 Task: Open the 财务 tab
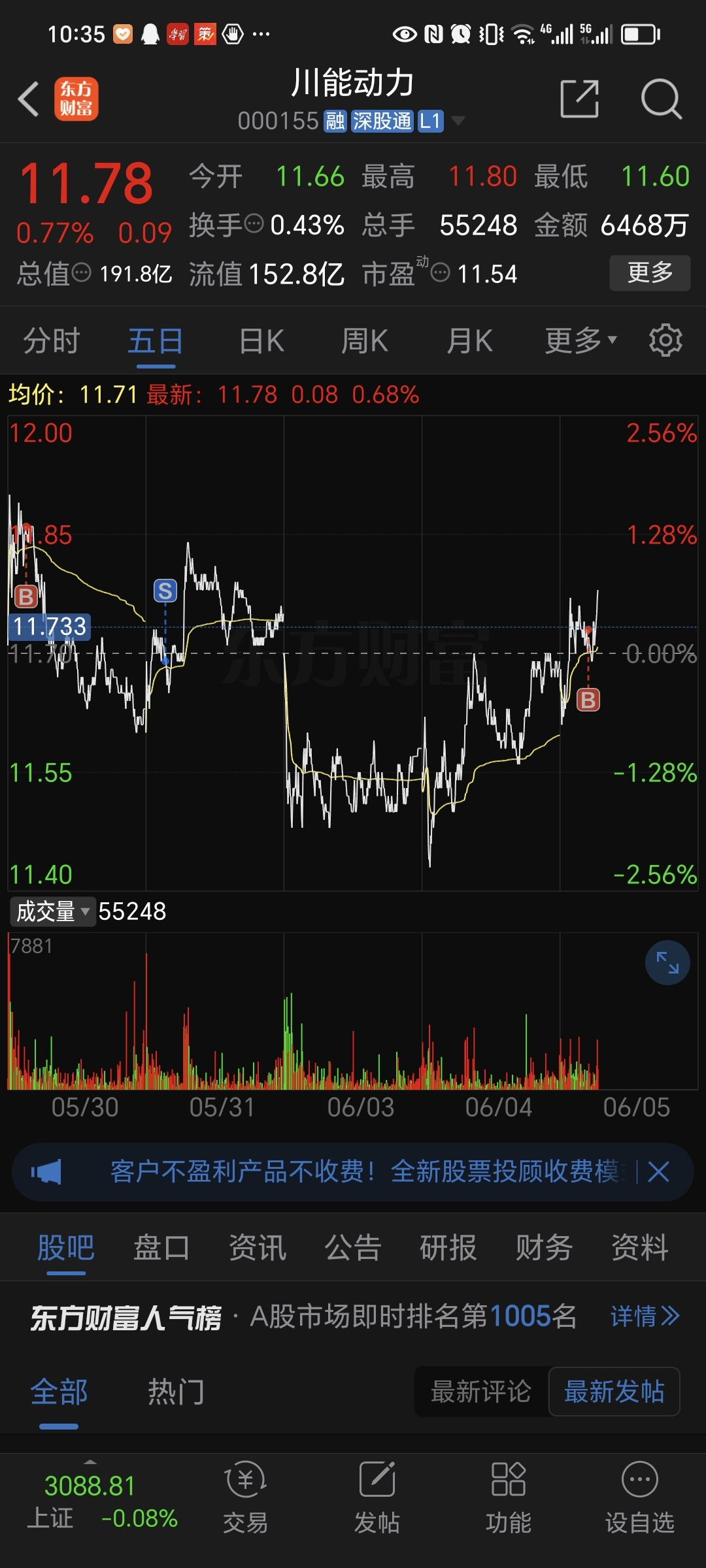[544, 1247]
